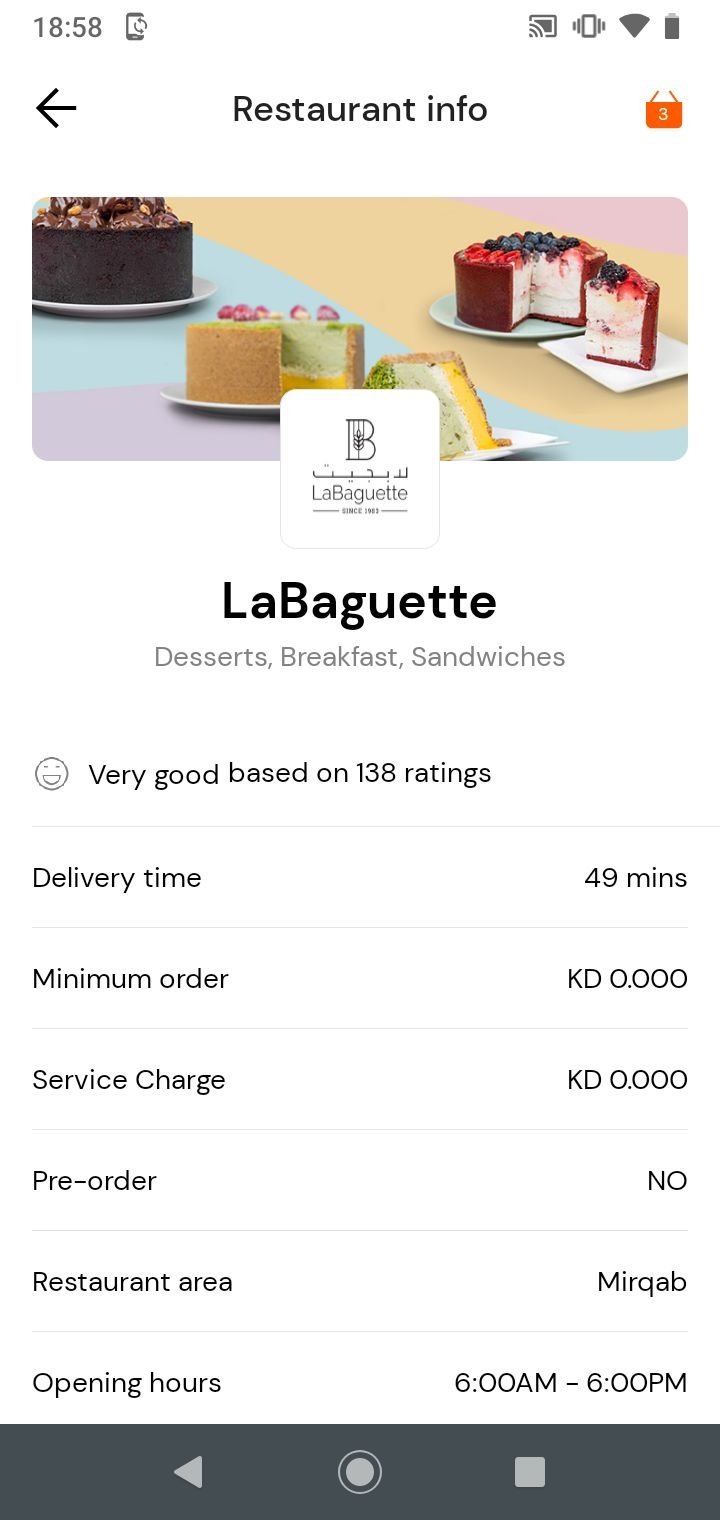Go back using the top-left arrow
The width and height of the screenshot is (720, 1520).
tap(56, 108)
